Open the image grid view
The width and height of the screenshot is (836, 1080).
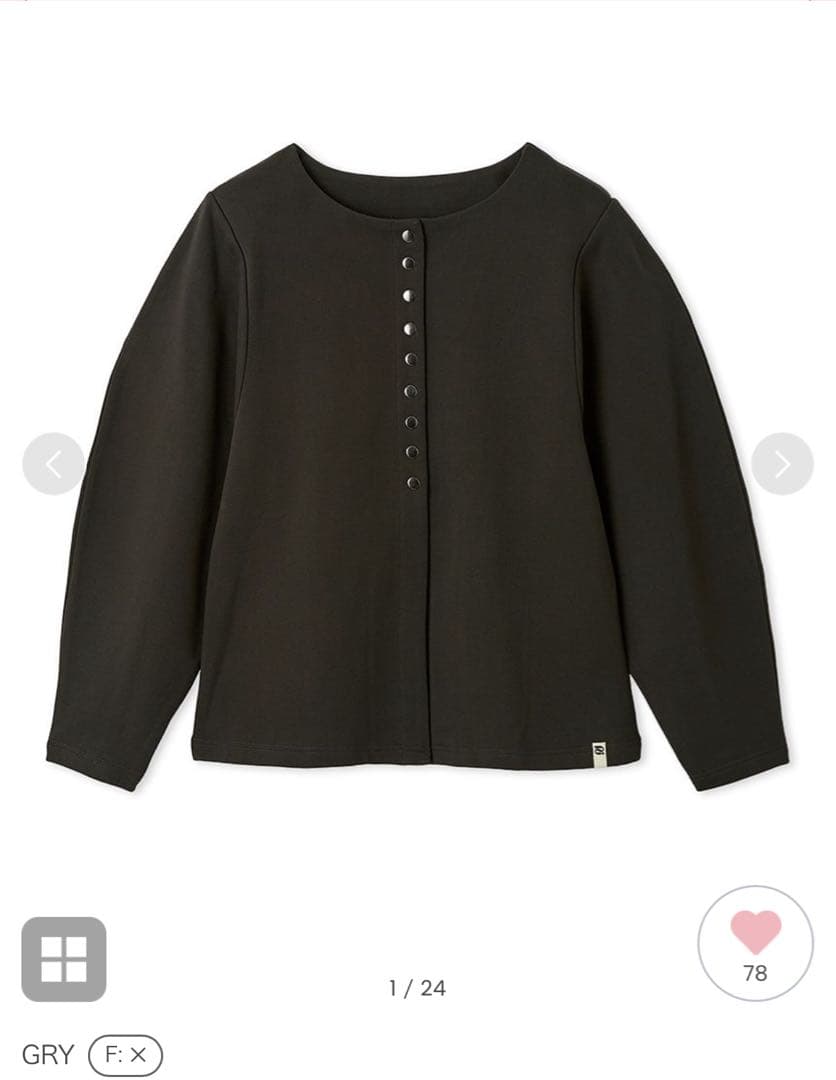[64, 958]
